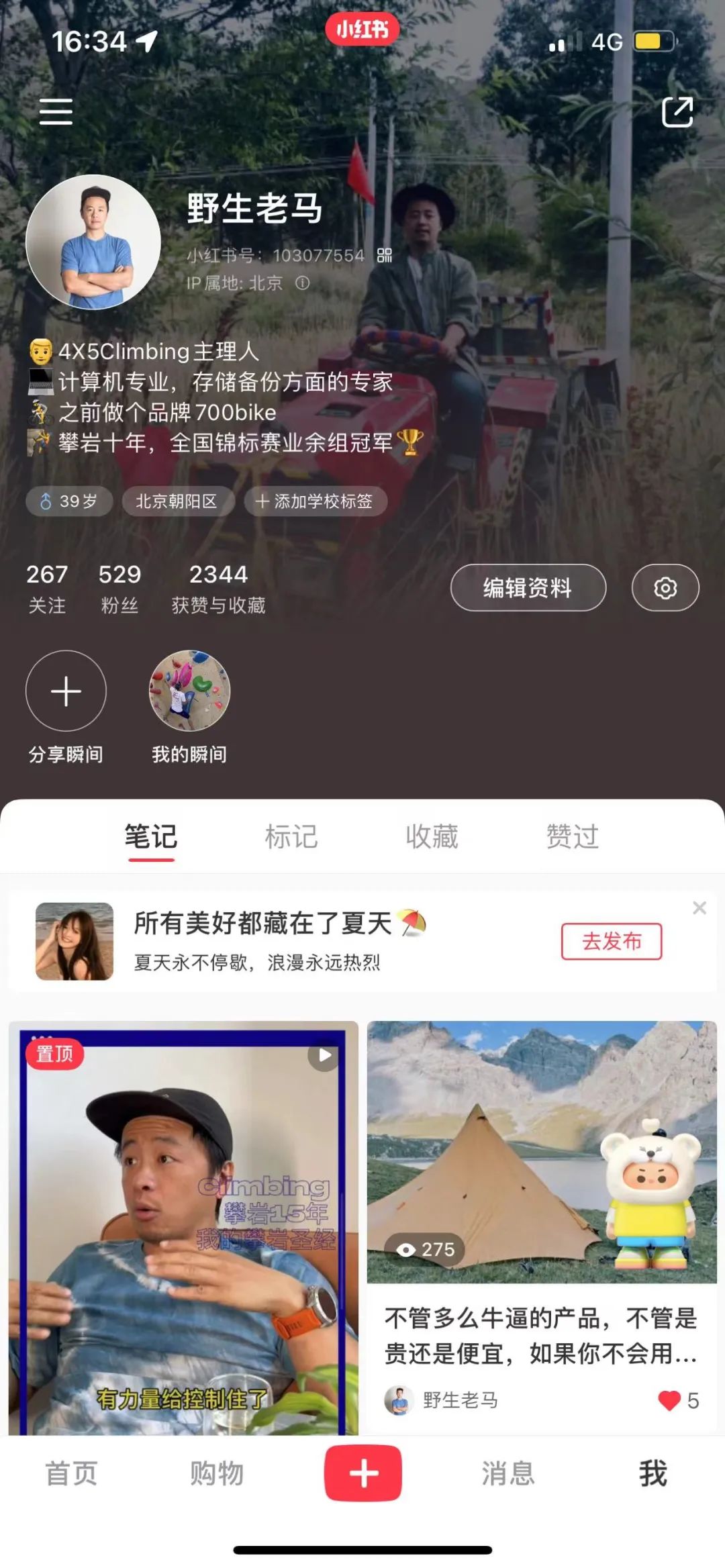
Task: Tap the 分享瞬间 plus circle
Action: 66,691
